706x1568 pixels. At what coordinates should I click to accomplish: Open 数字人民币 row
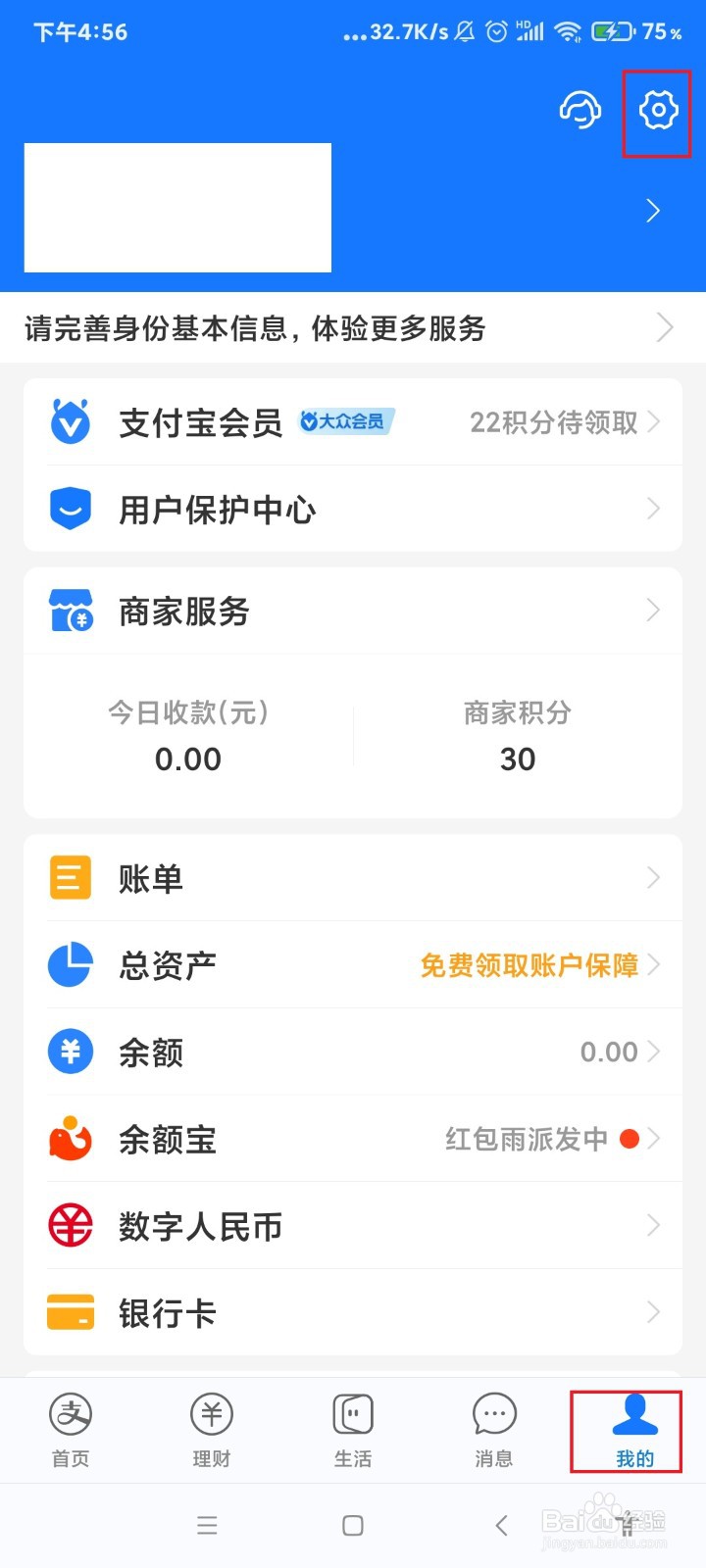353,1226
